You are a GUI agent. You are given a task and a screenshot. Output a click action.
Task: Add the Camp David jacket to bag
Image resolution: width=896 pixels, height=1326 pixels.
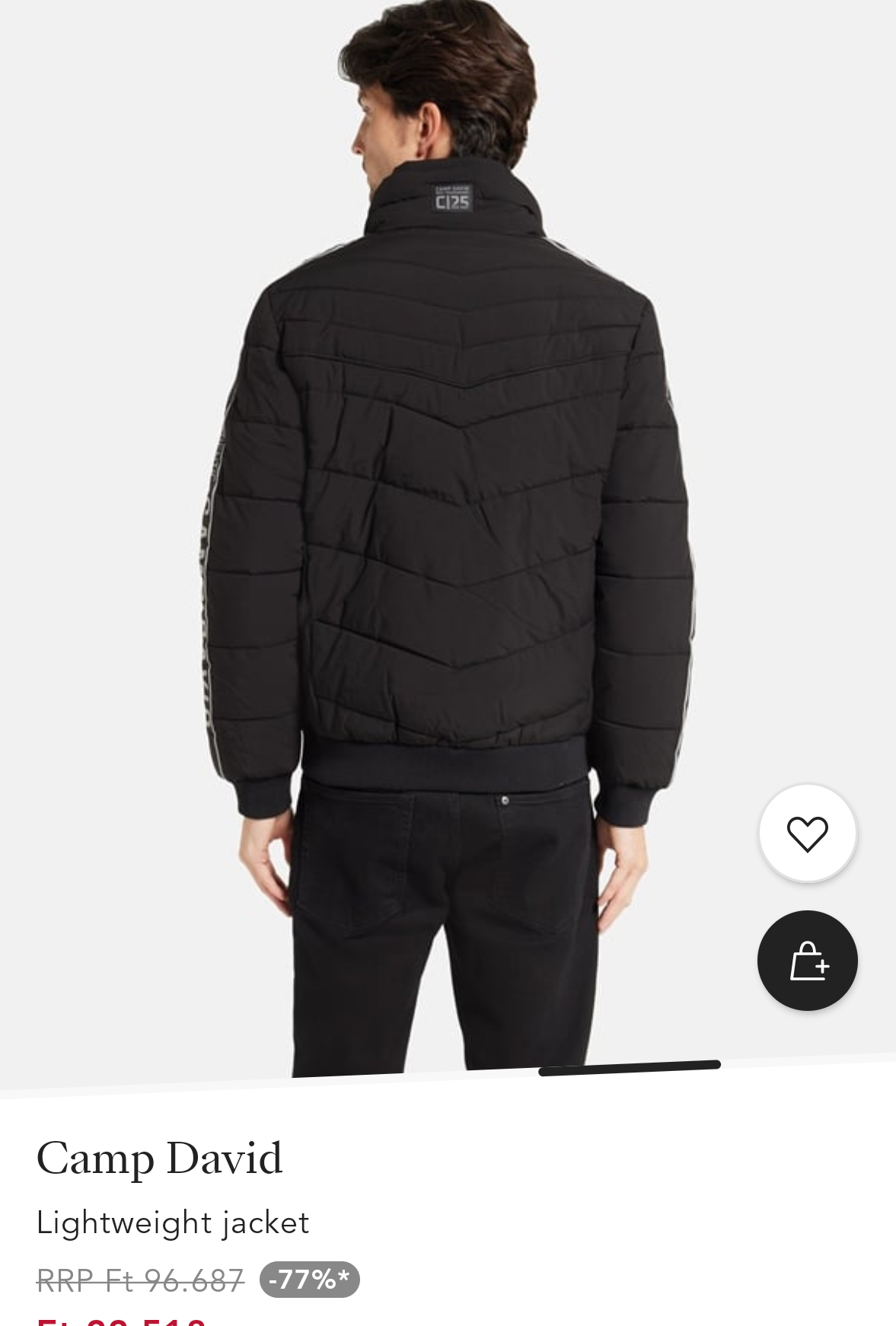click(x=807, y=961)
